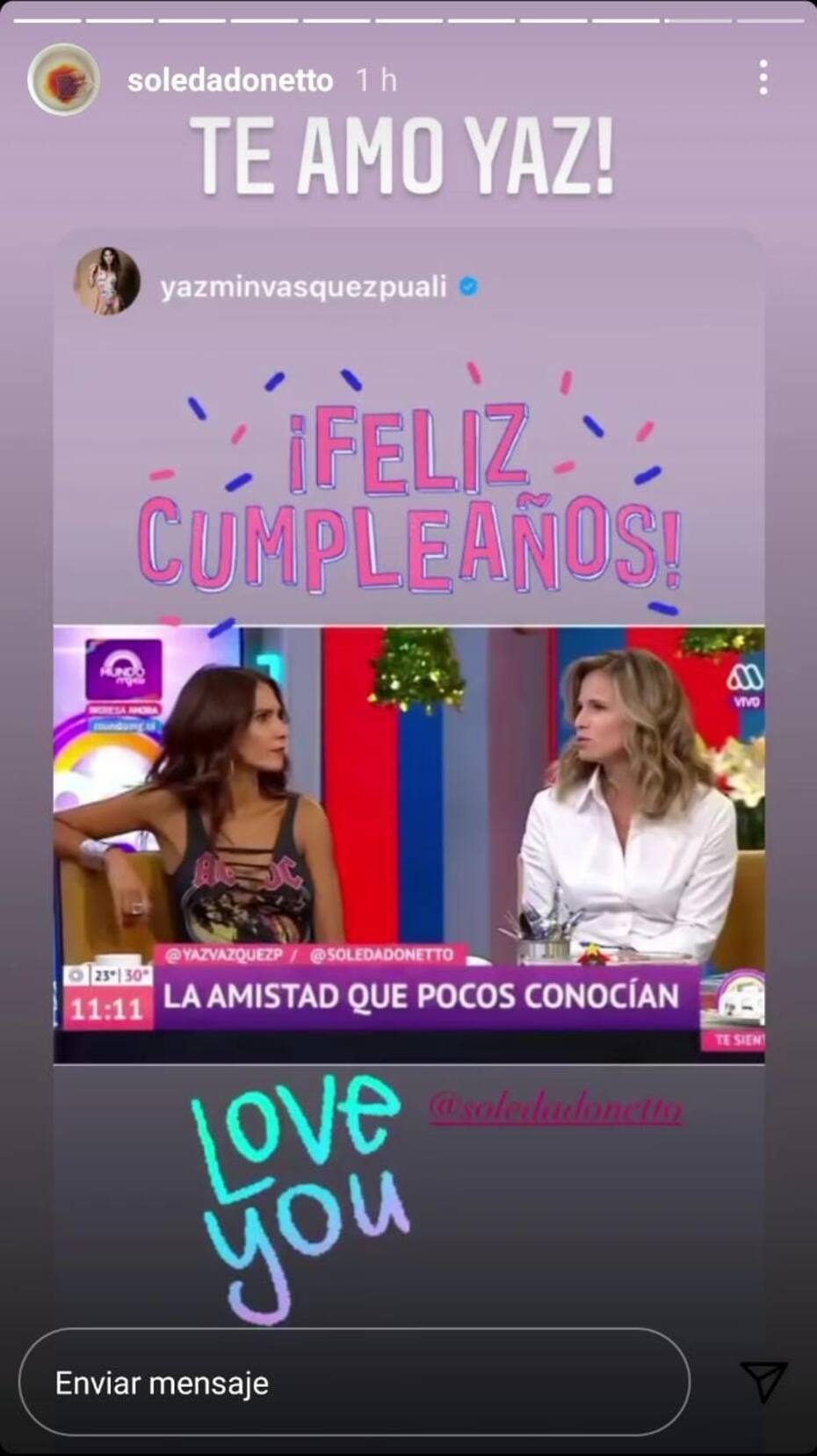The image size is (817, 1456).
Task: Open soledadonetto's profile picture
Action: click(63, 80)
